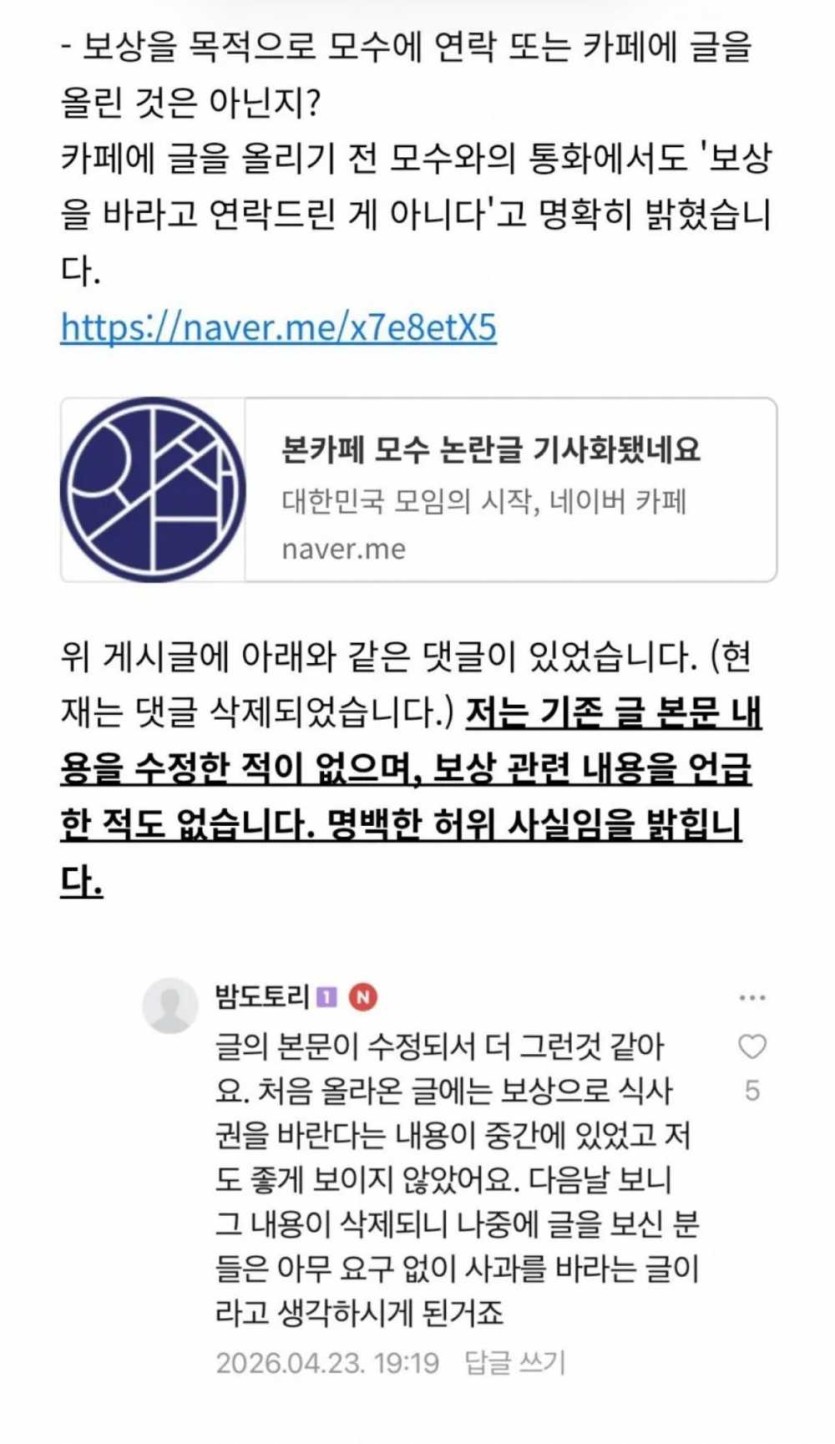
Task: Open the naver.me/x7e8etX5 link
Action: coord(278,327)
